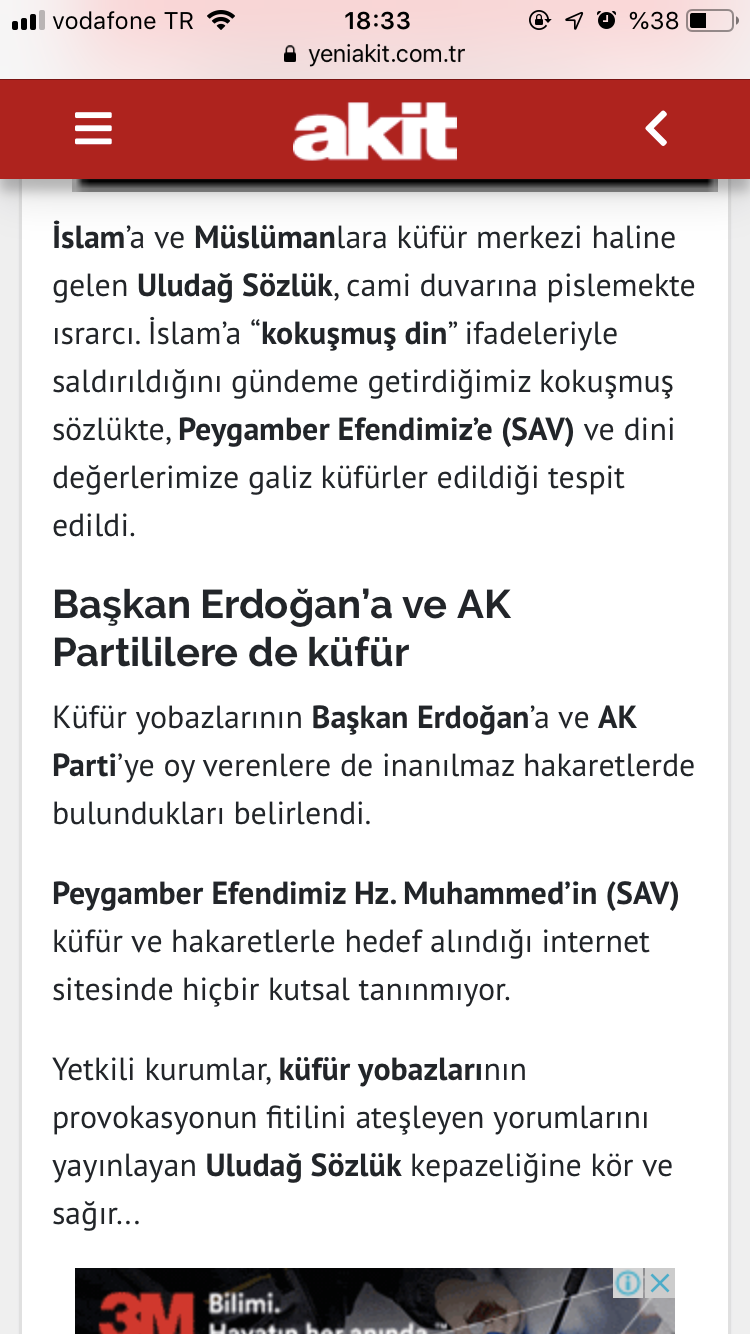Tap the yeniakit.com.tr address bar
The height and width of the screenshot is (1334, 750).
point(375,54)
